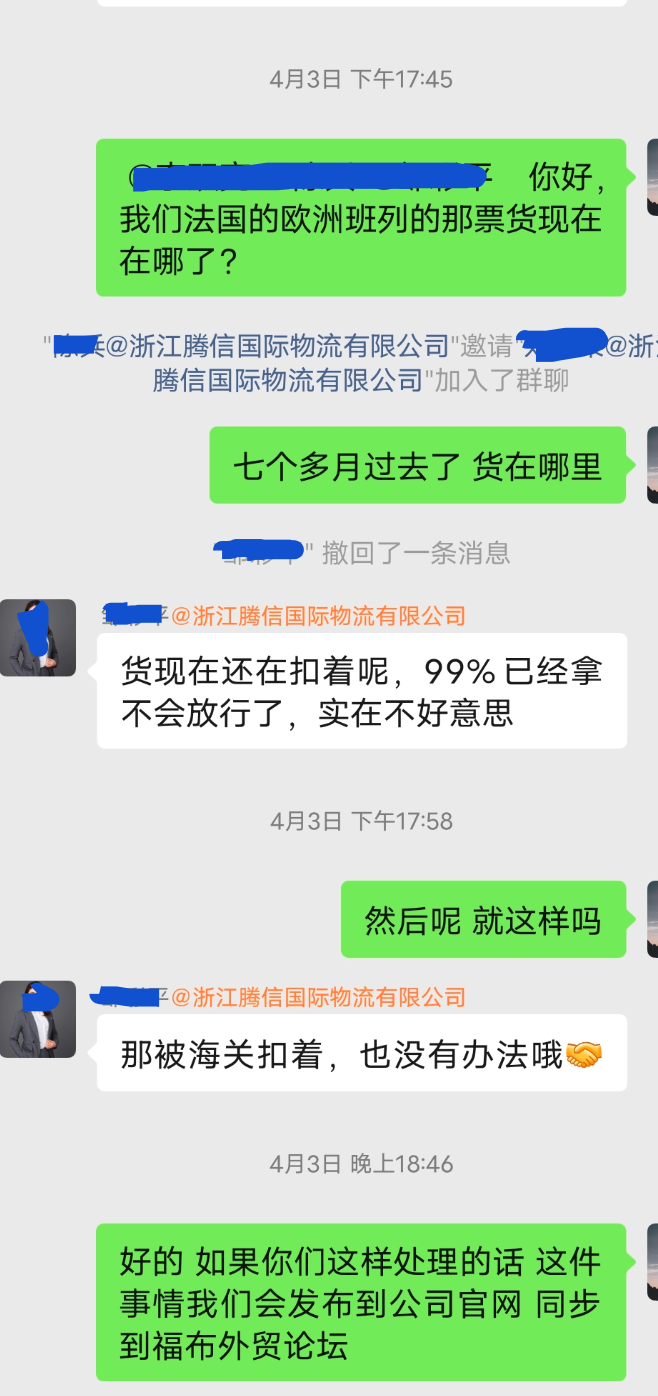Open sender avatar beside the 货现在还在扣着呢 message
Screen dimensions: 658x1396
click(38, 637)
